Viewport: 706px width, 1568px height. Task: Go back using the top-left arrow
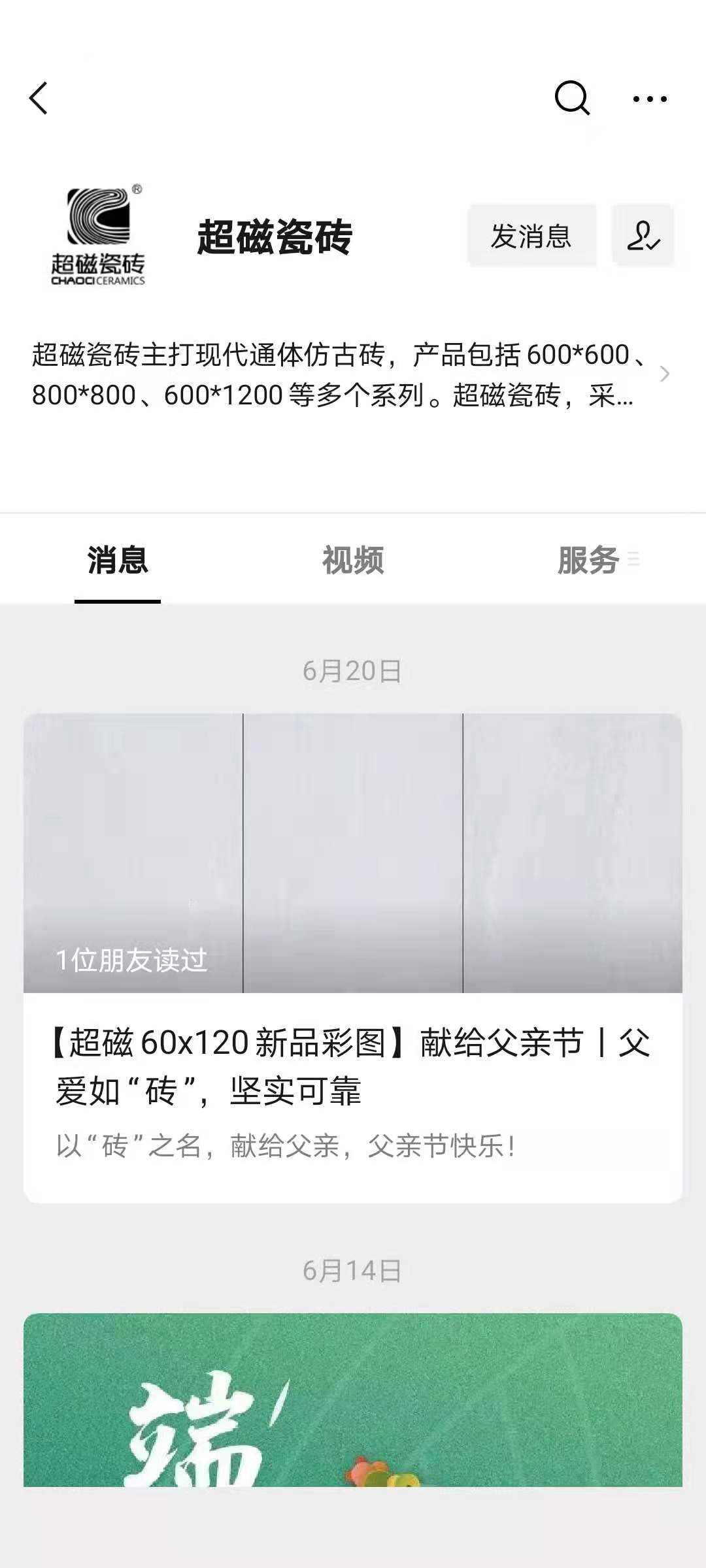tap(39, 99)
